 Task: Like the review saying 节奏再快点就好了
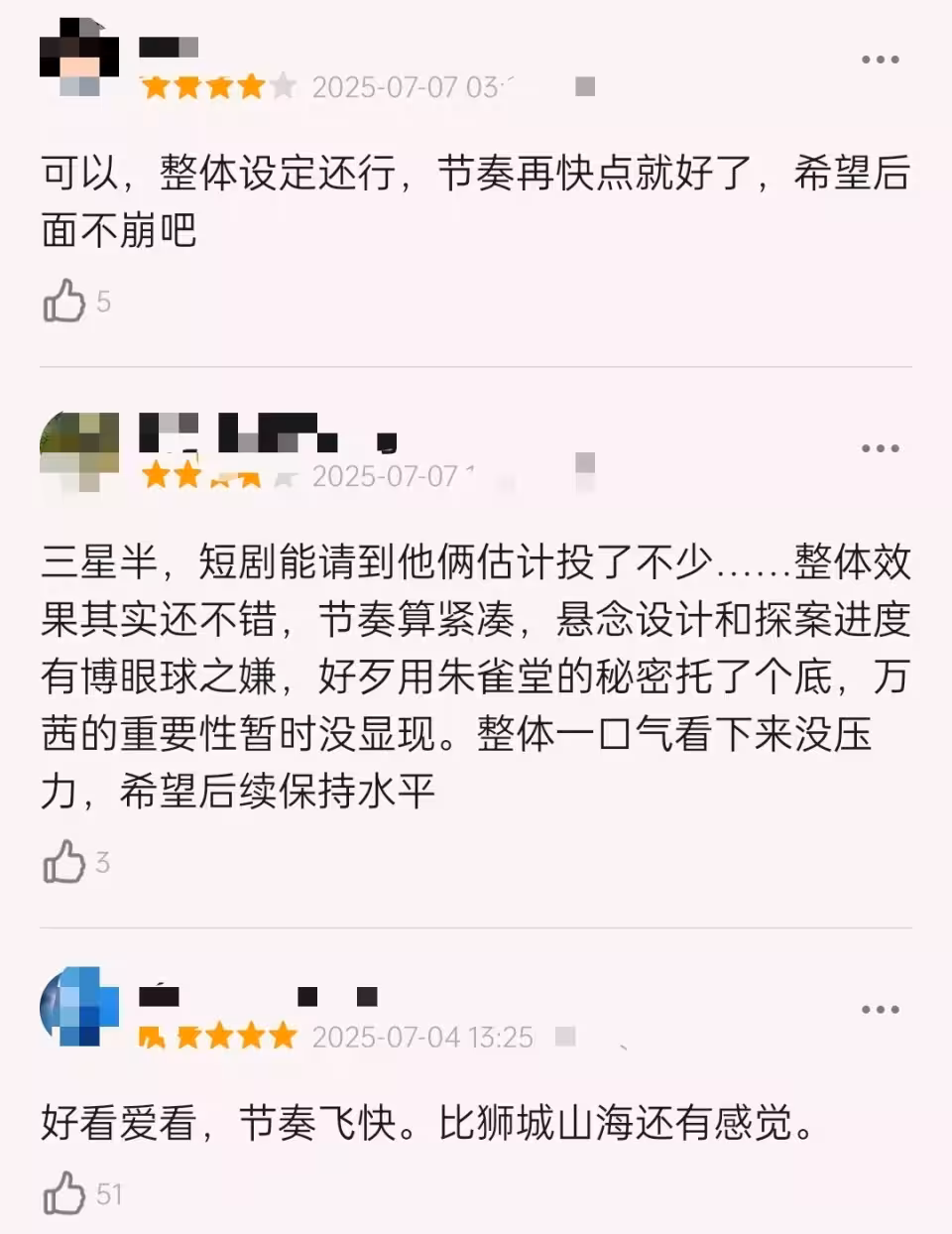[65, 301]
